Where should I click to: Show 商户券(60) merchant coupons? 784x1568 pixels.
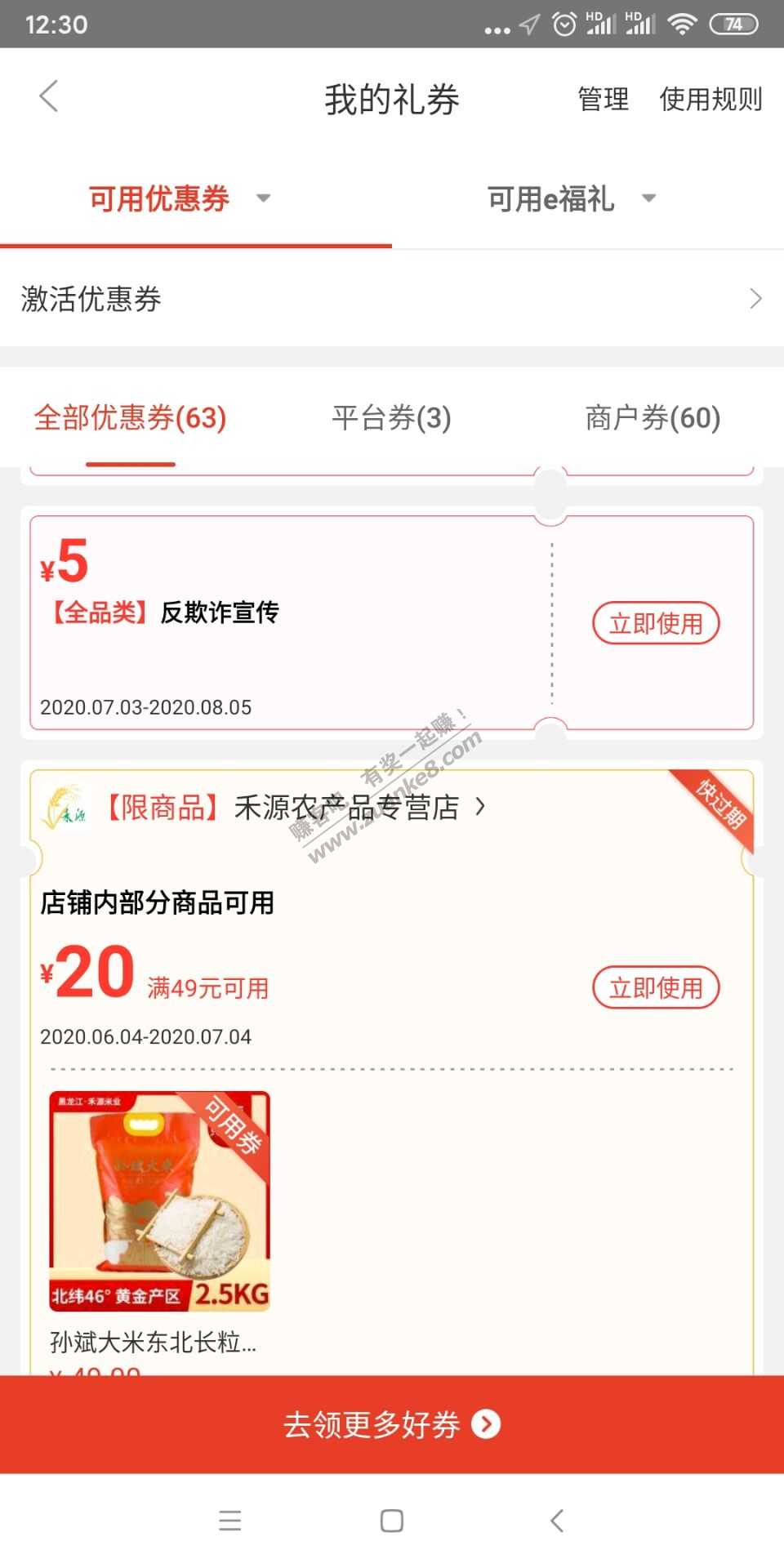point(653,418)
